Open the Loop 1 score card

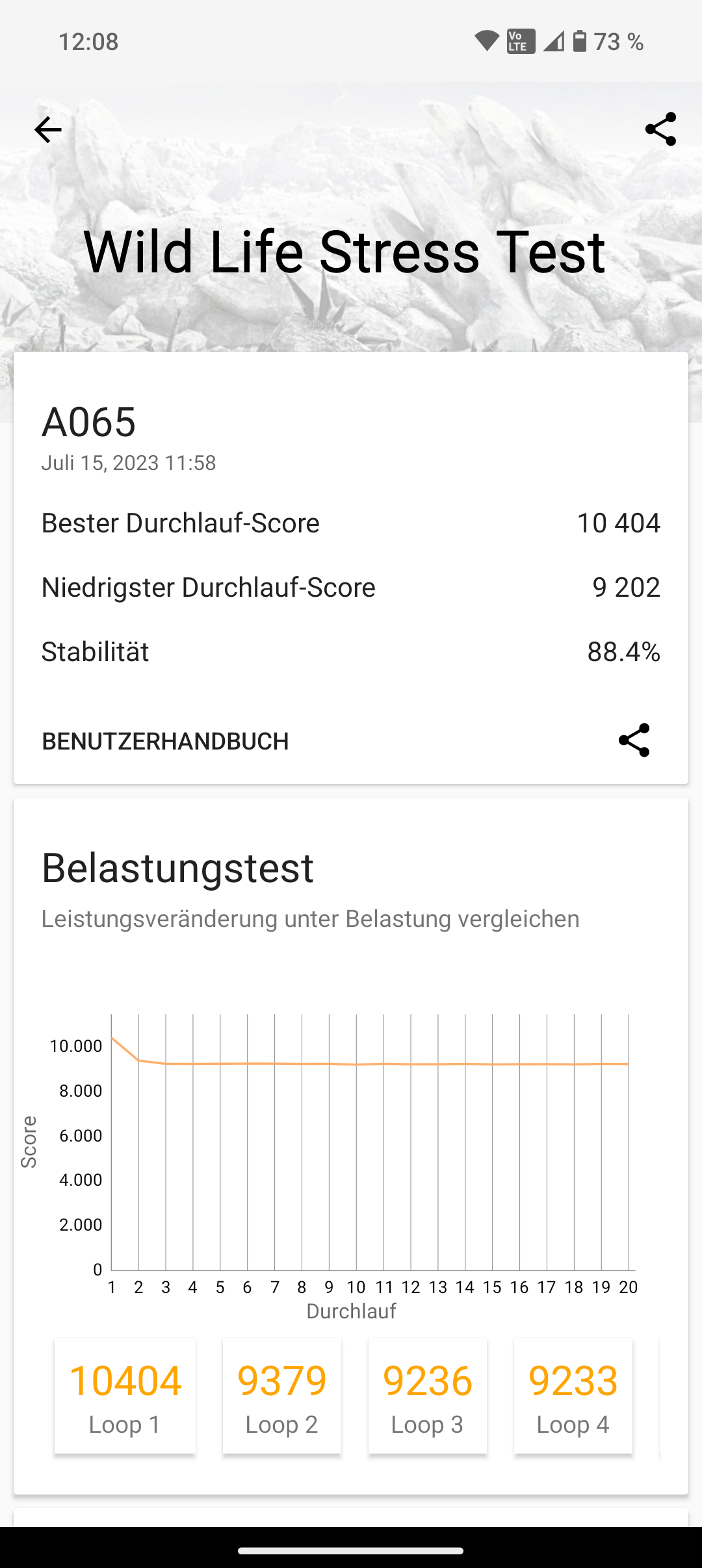(x=125, y=1396)
